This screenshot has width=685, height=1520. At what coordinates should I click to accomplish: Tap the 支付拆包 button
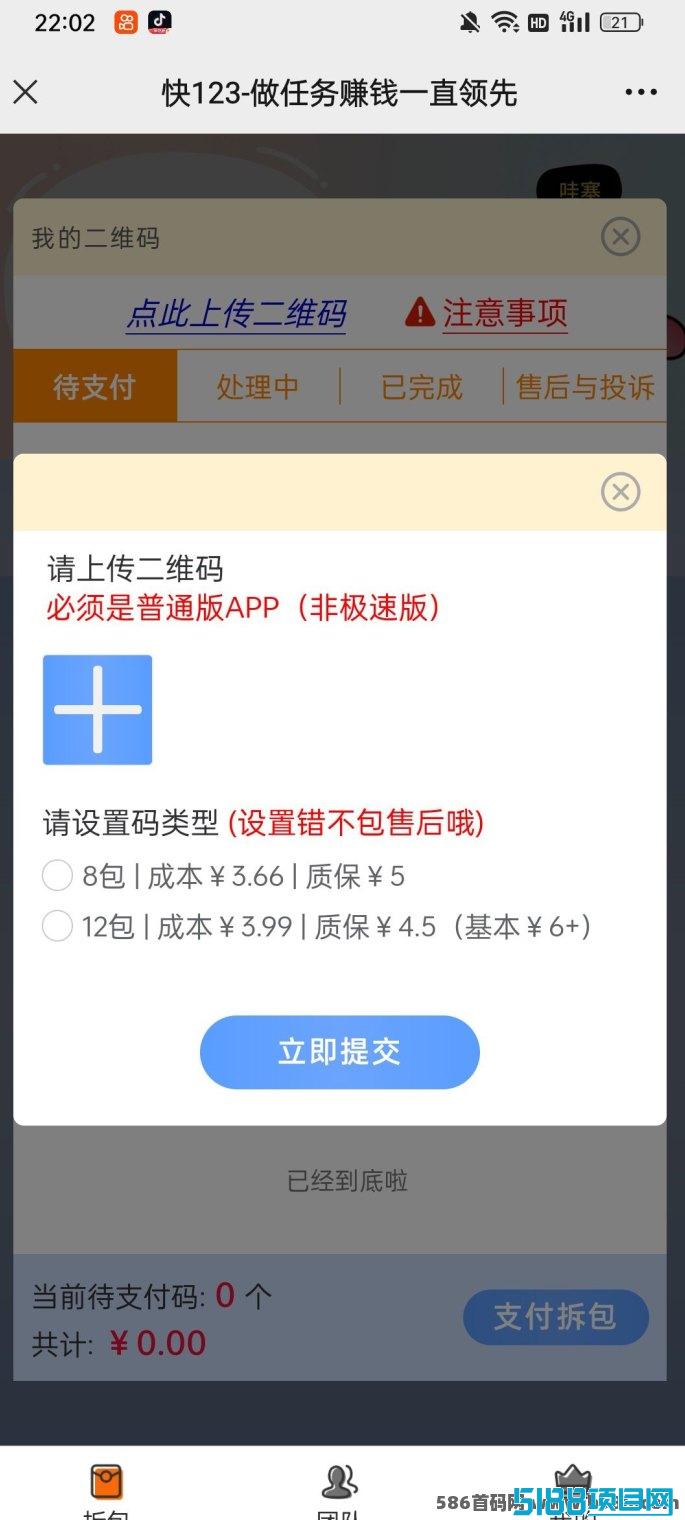pyautogui.click(x=556, y=1317)
